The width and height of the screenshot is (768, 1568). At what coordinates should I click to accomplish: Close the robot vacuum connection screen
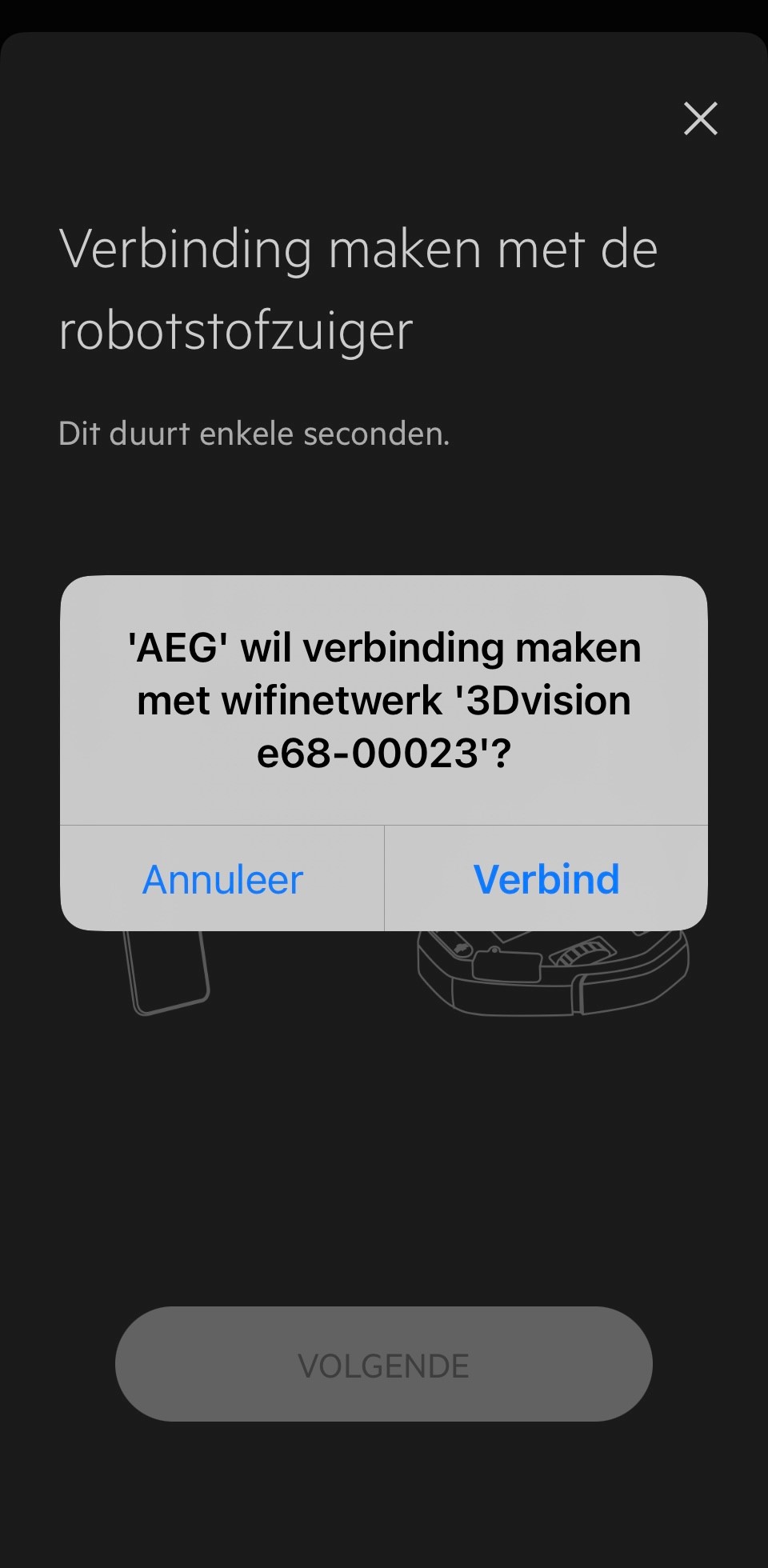point(700,118)
